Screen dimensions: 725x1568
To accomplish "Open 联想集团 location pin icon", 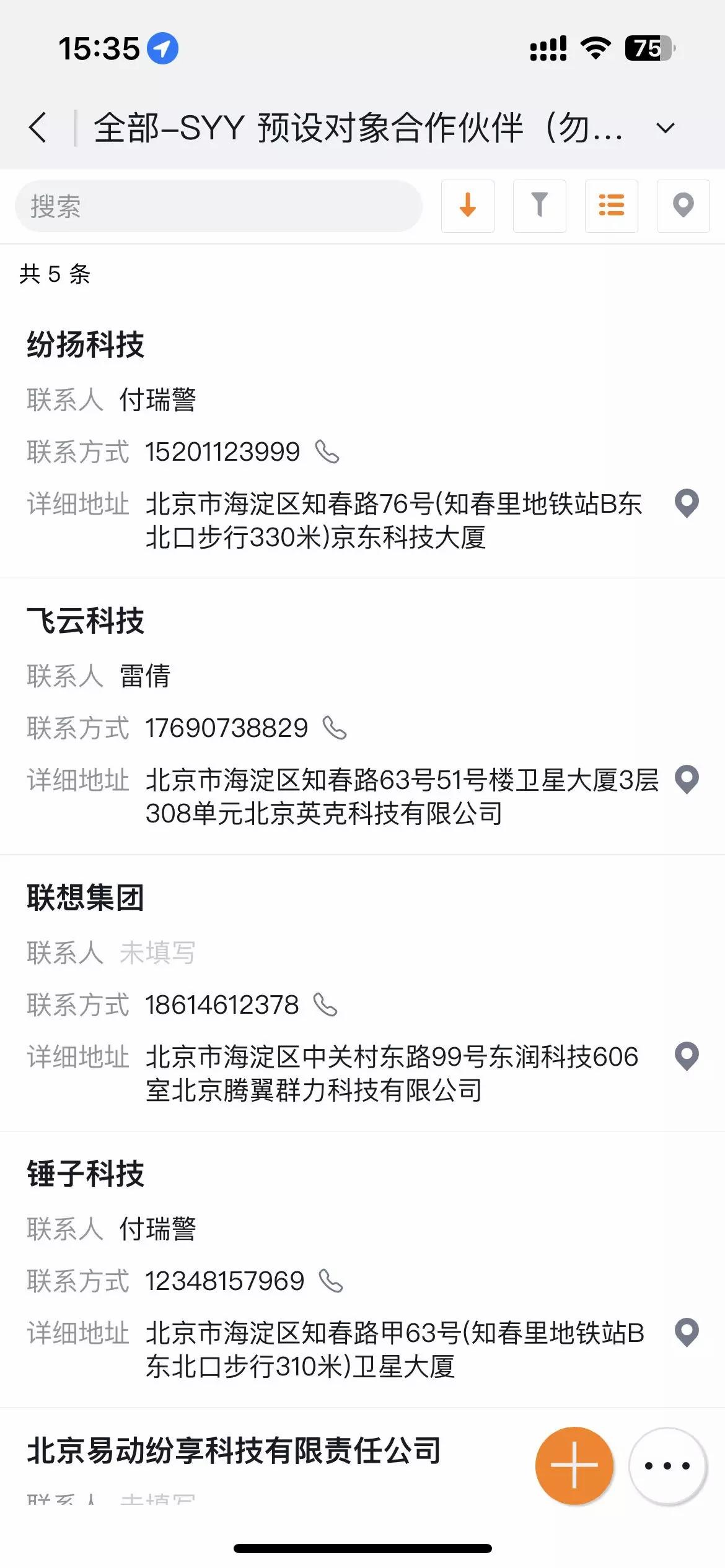I will tap(687, 1057).
